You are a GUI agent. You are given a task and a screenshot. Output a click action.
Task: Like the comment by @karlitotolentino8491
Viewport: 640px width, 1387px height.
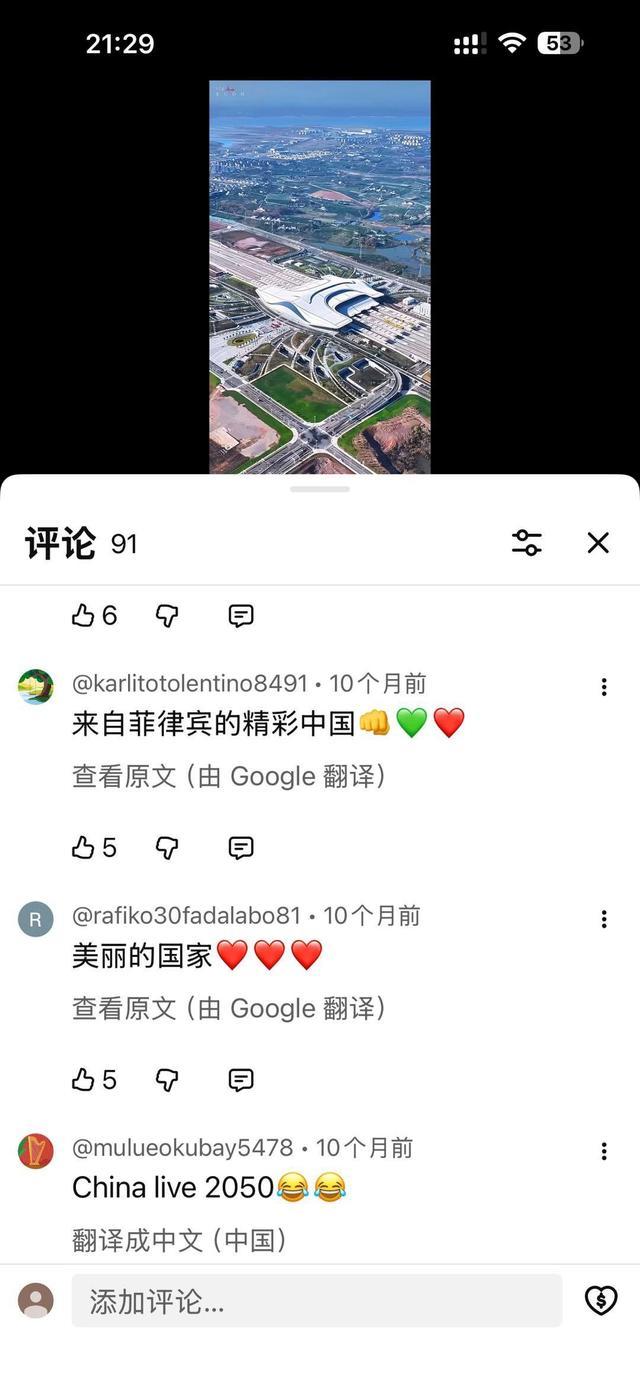(84, 848)
